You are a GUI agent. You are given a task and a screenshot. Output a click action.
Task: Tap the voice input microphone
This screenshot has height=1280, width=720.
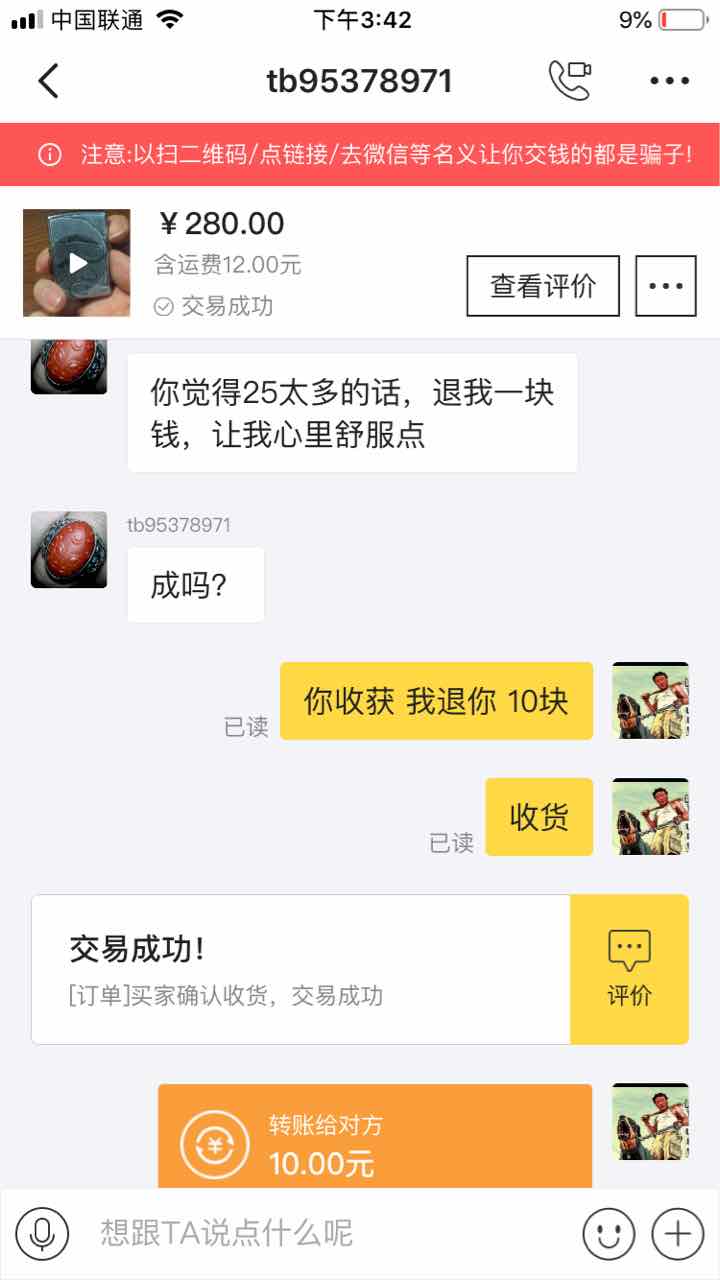pos(42,1233)
